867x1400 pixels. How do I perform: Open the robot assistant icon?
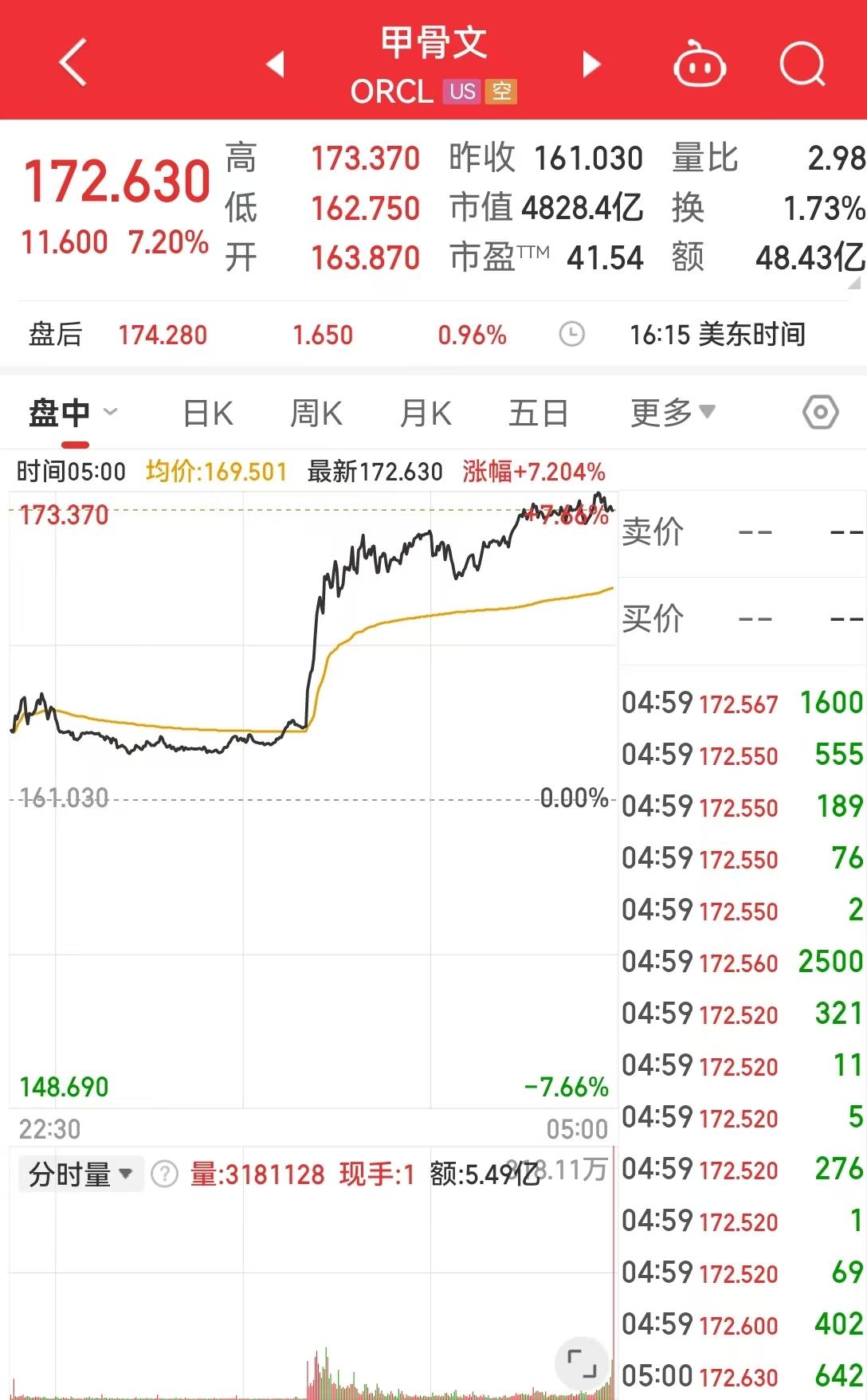click(699, 64)
